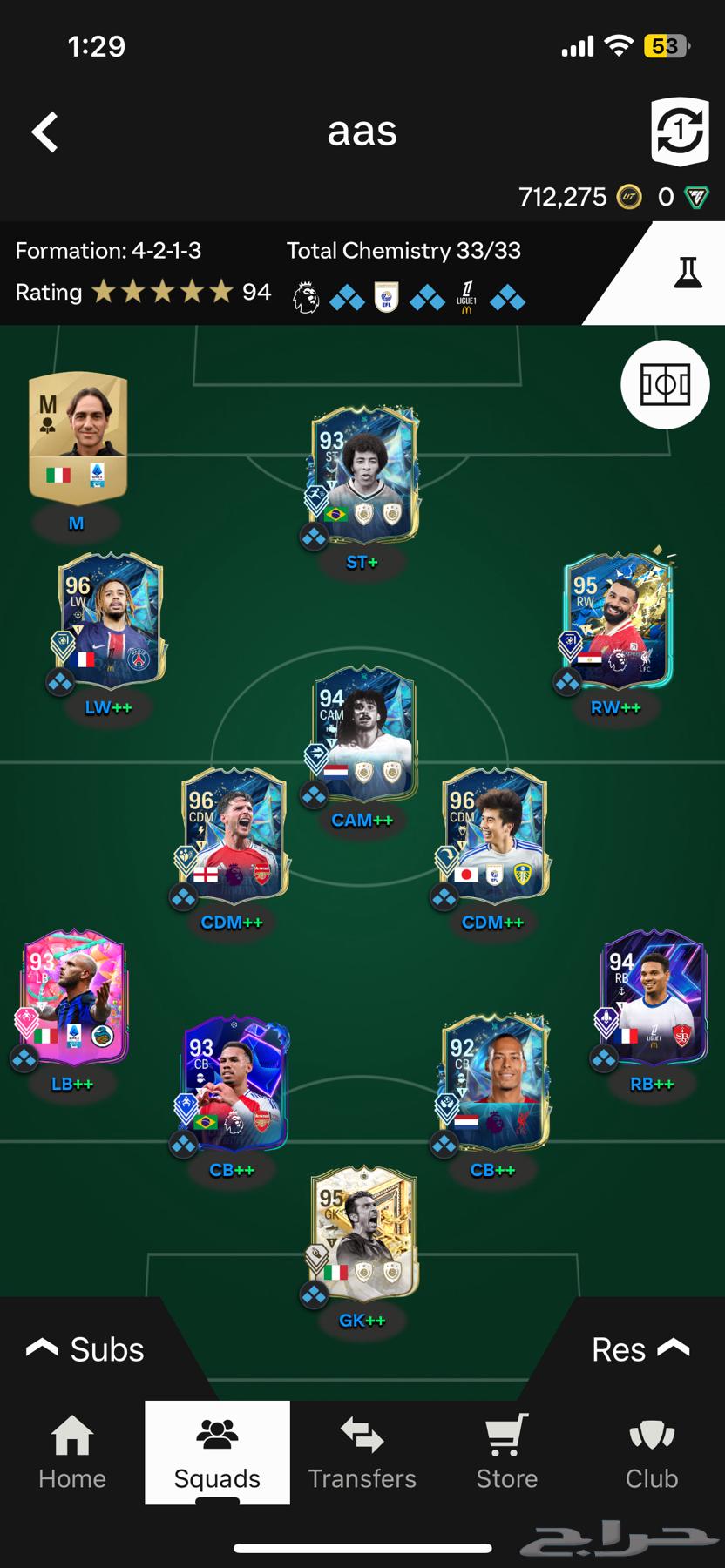Open the squad swap icon
This screenshot has width=725, height=1568.
pos(680,132)
